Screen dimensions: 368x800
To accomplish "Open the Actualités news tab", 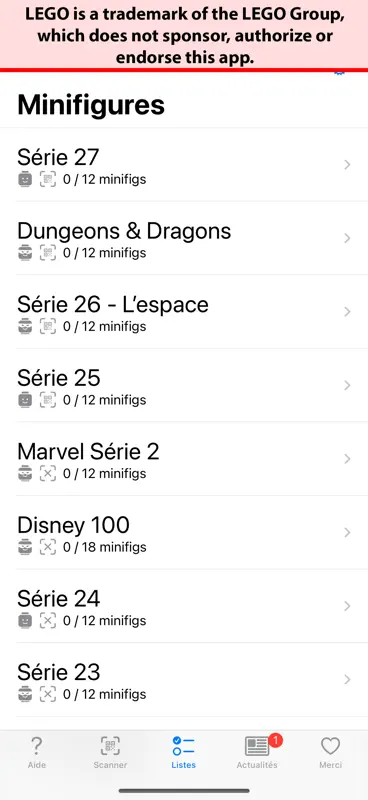I will [257, 752].
